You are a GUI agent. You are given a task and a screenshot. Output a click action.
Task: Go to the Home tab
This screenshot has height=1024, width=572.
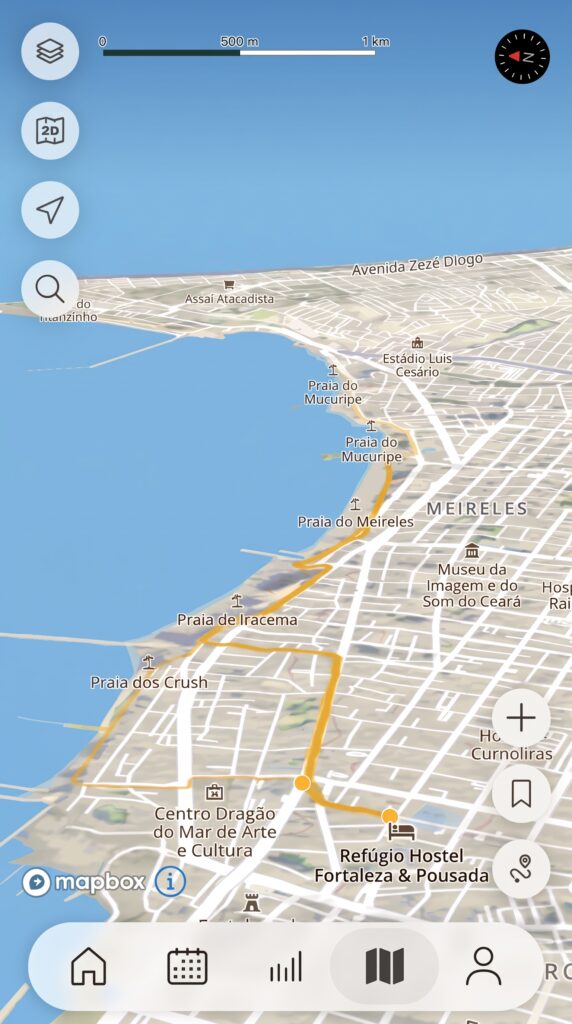pyautogui.click(x=89, y=966)
